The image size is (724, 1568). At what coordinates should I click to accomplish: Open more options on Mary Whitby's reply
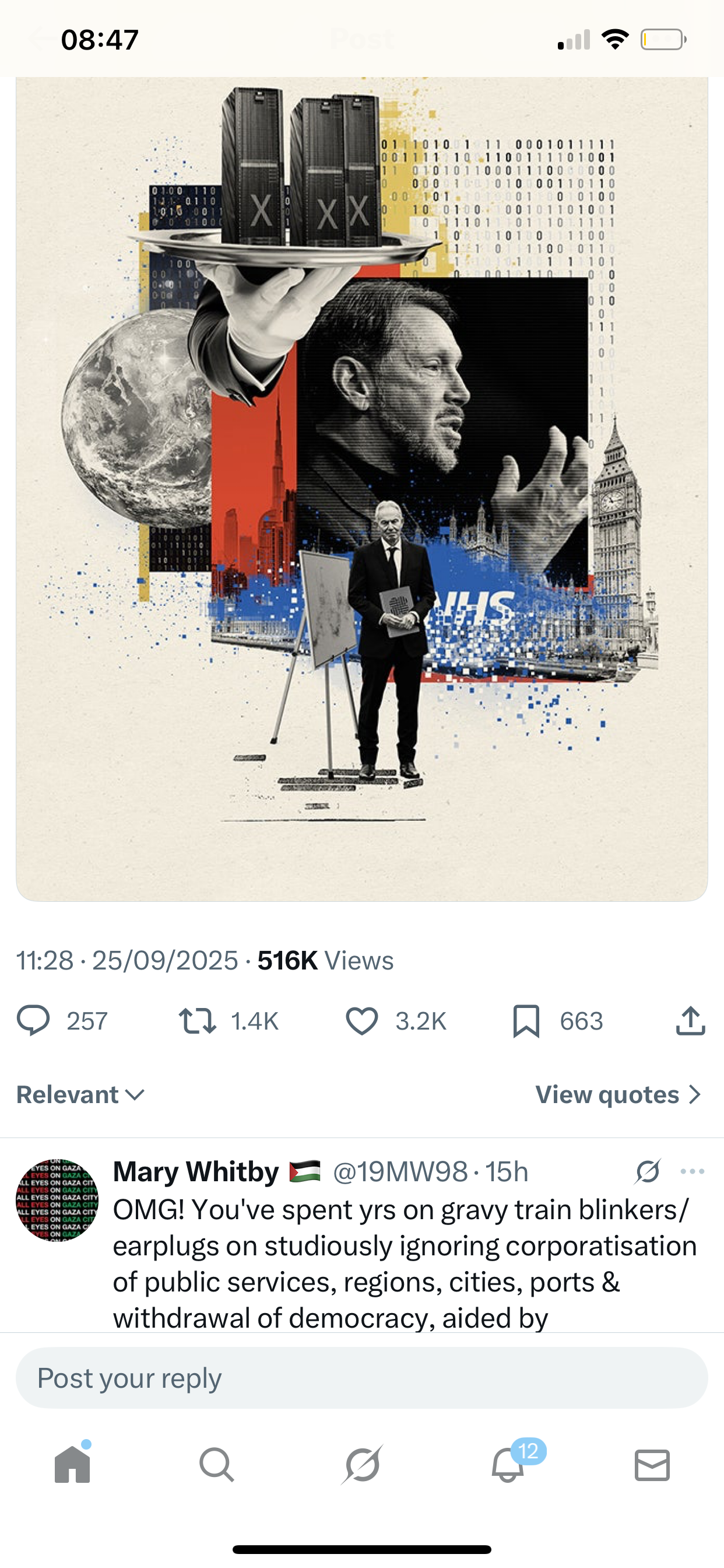click(x=693, y=1171)
